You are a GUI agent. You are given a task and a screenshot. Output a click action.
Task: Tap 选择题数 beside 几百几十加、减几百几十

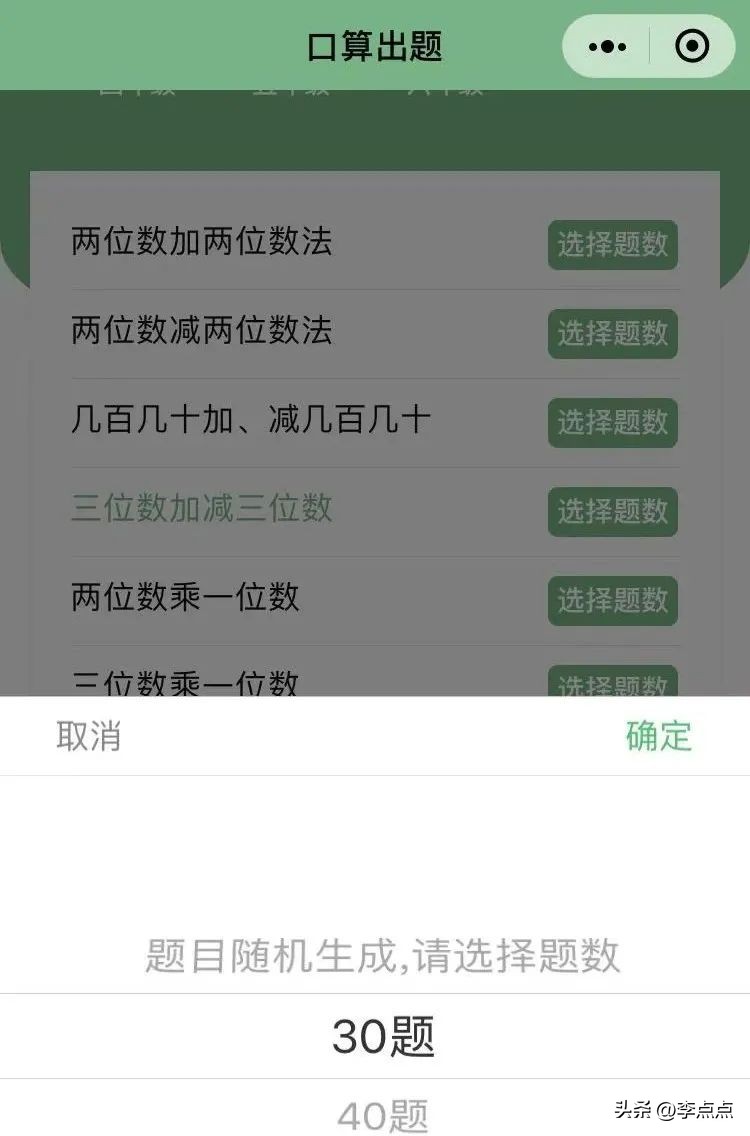pos(612,423)
